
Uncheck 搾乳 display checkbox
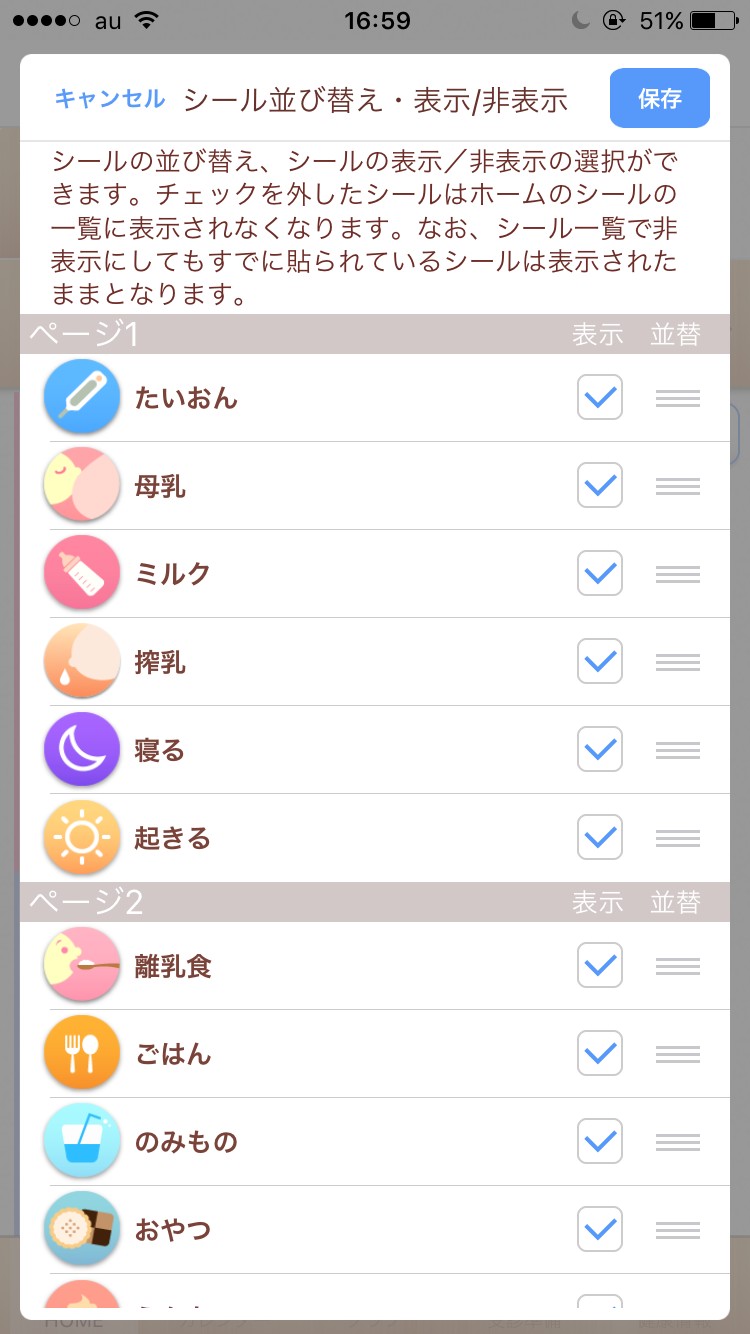[x=599, y=662]
